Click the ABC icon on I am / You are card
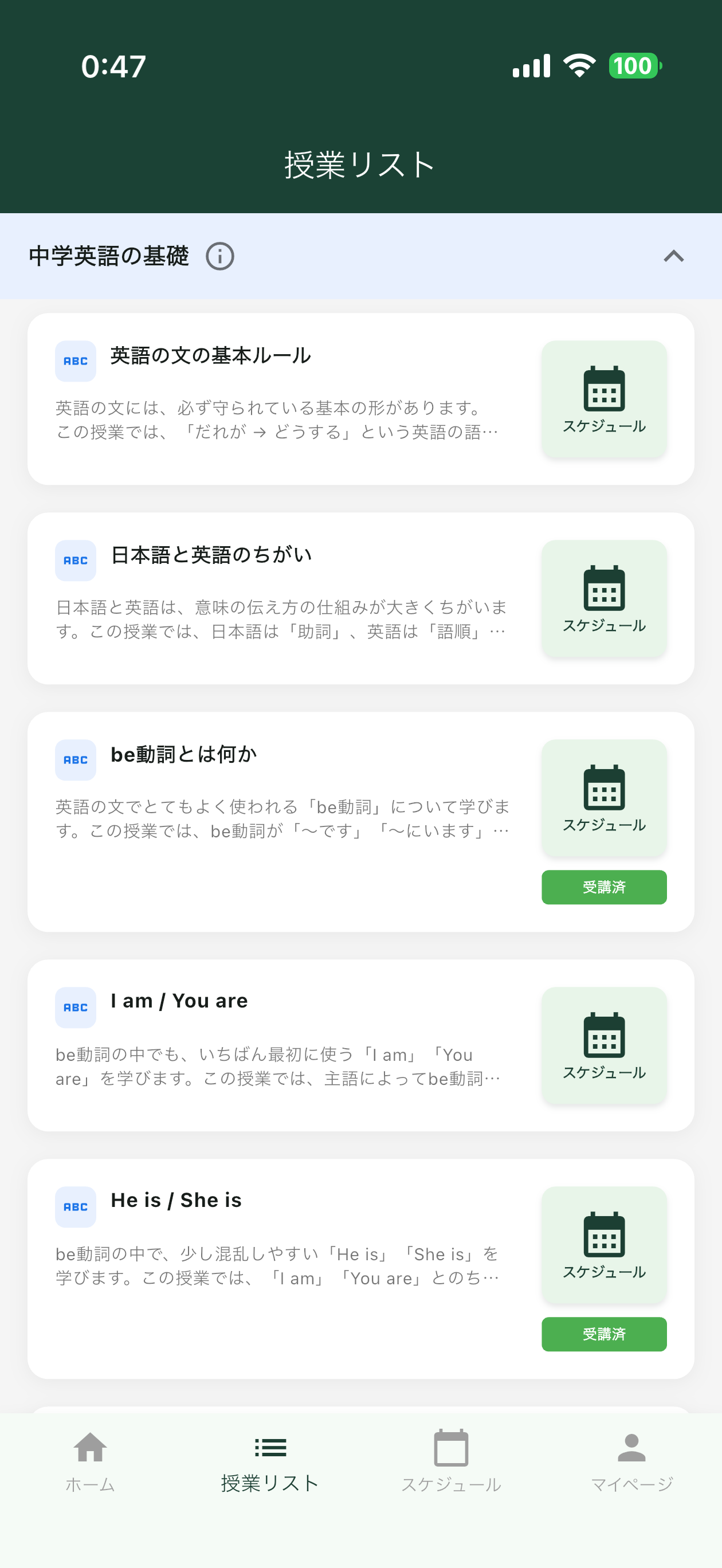The image size is (722, 1568). 76,1007
